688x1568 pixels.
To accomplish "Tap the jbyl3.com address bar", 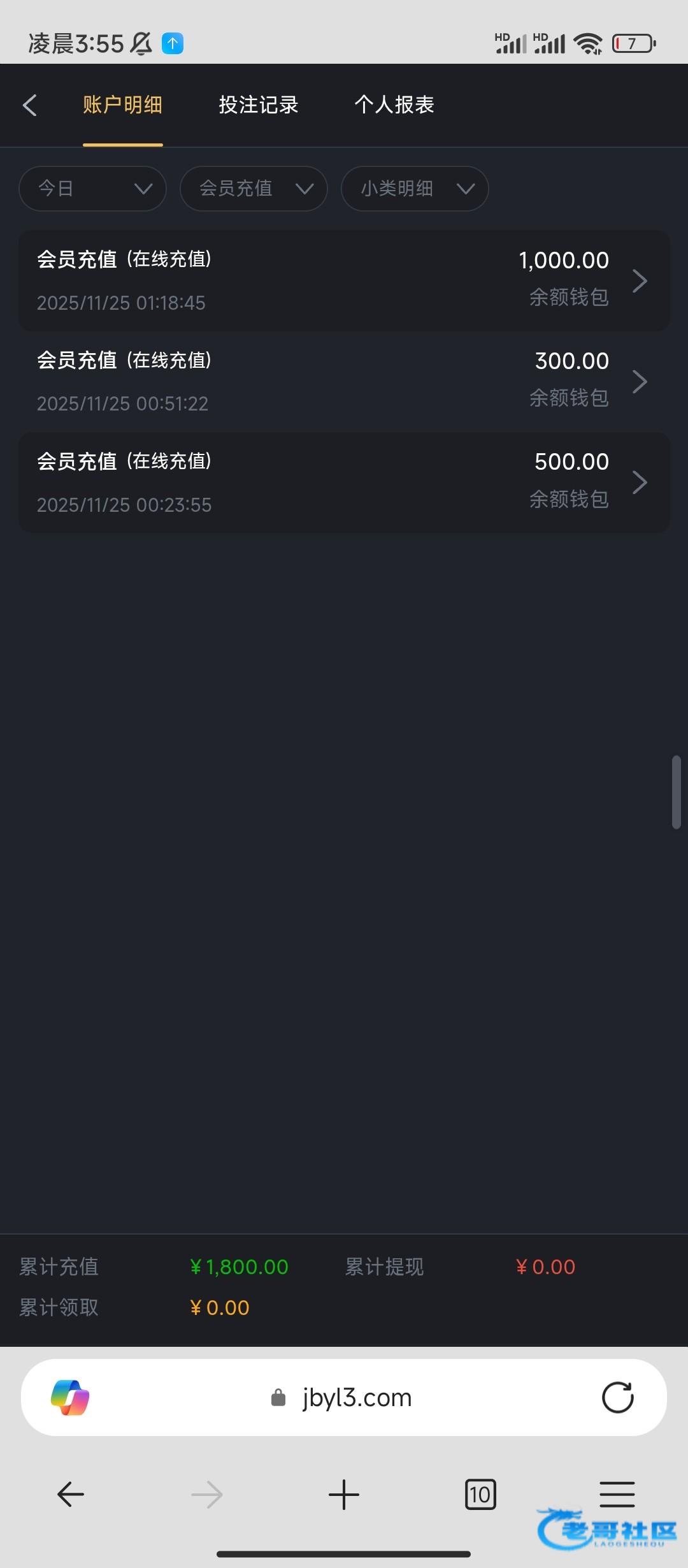I will (357, 1398).
